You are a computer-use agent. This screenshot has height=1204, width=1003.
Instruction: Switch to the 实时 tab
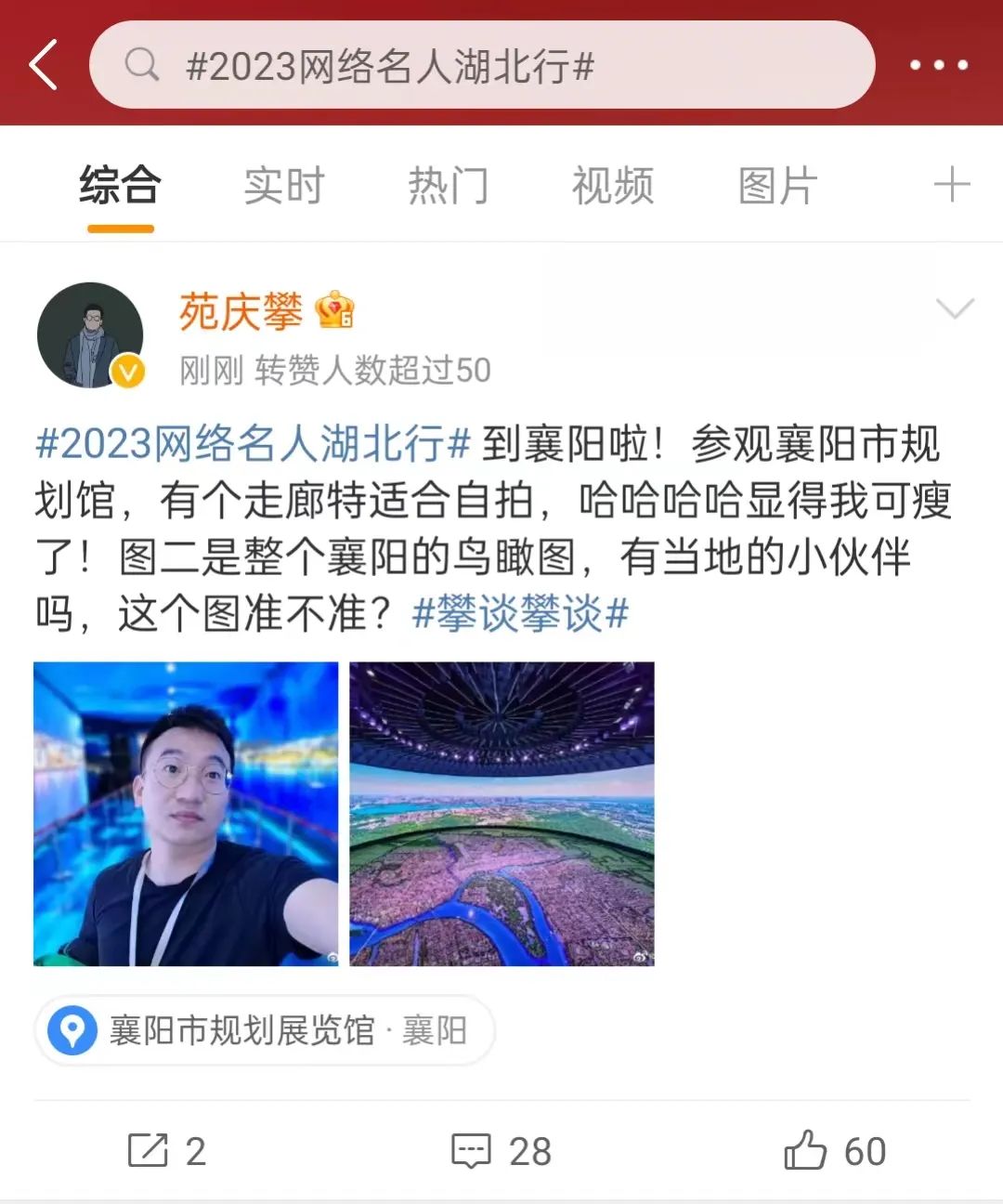(283, 186)
